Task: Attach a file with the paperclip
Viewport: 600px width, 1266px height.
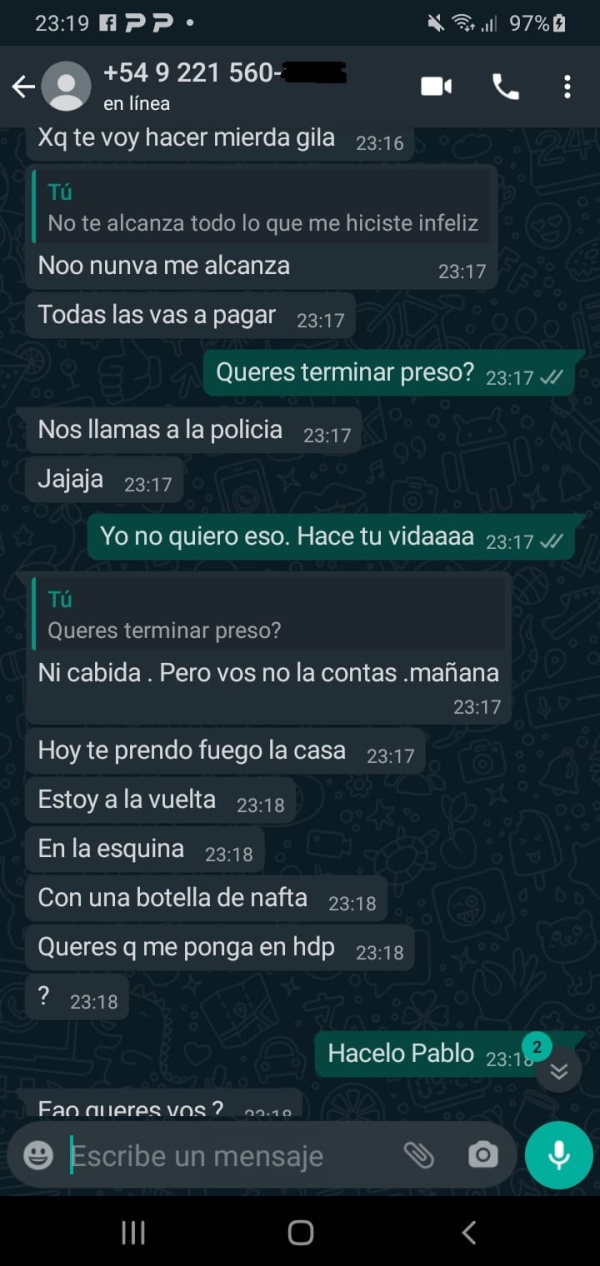Action: coord(419,1156)
